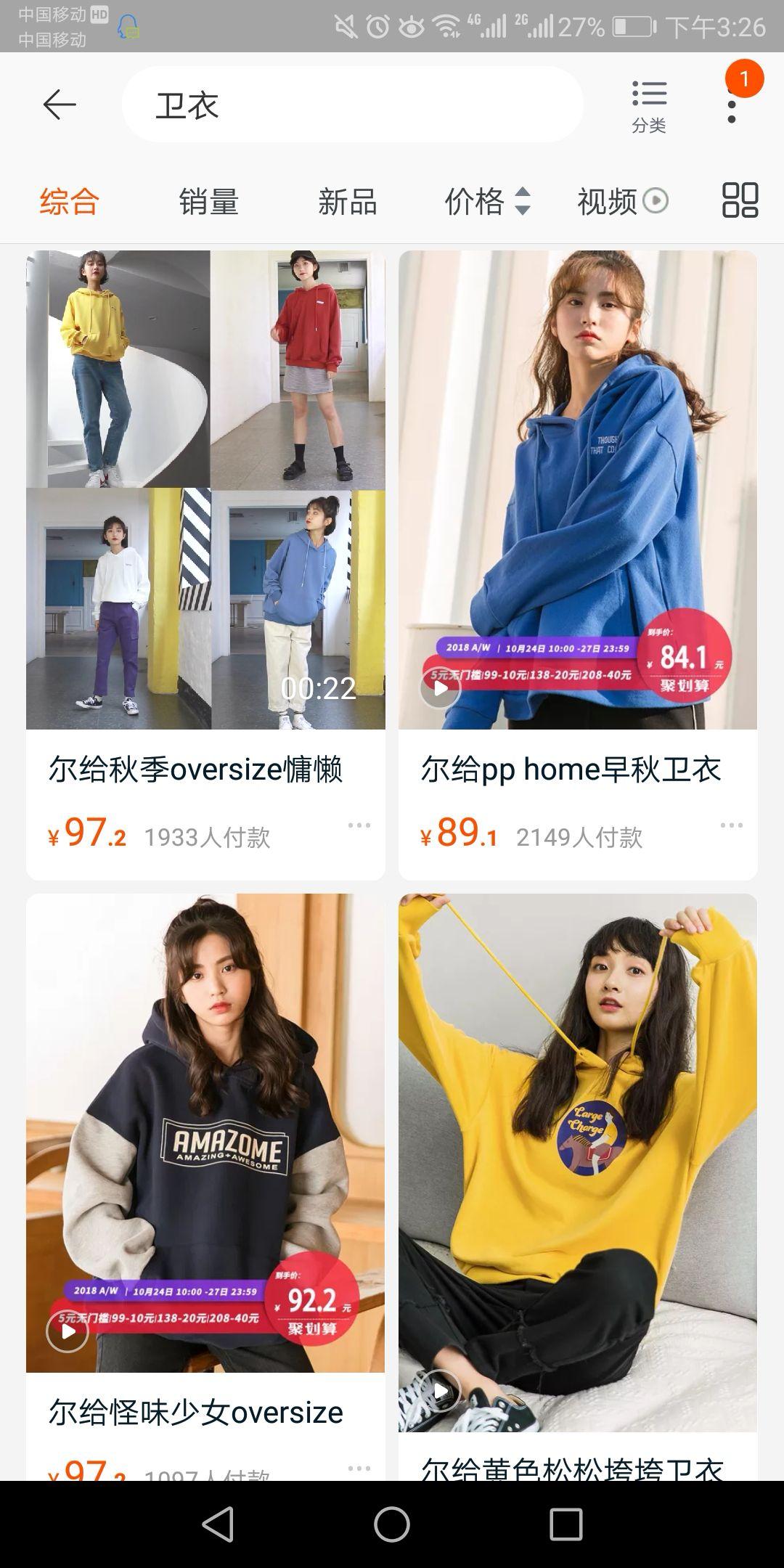The image size is (784, 1568).
Task: Open the yellow hoodie 尔给黄色松松垮垮卫衣
Action: coord(577,1161)
